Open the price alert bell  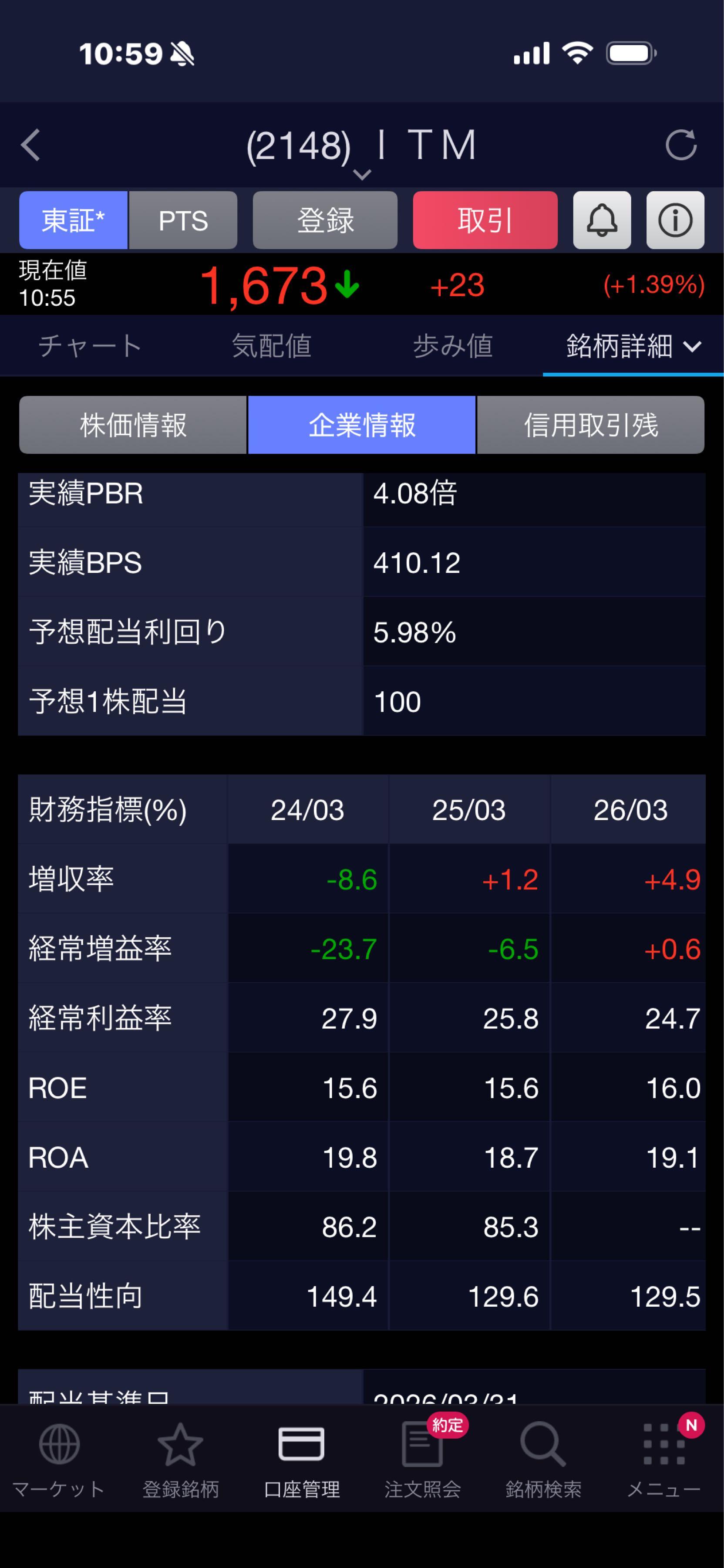602,220
